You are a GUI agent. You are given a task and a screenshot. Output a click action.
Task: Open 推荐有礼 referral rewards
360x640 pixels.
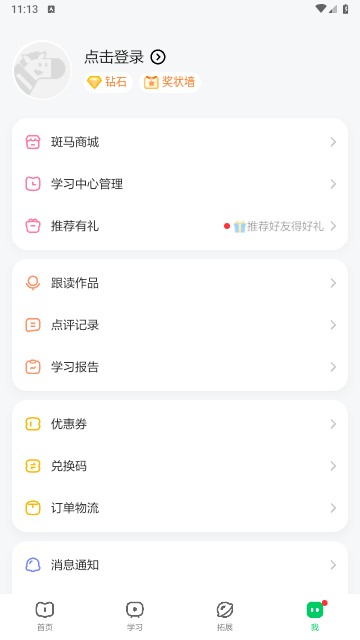tap(180, 226)
